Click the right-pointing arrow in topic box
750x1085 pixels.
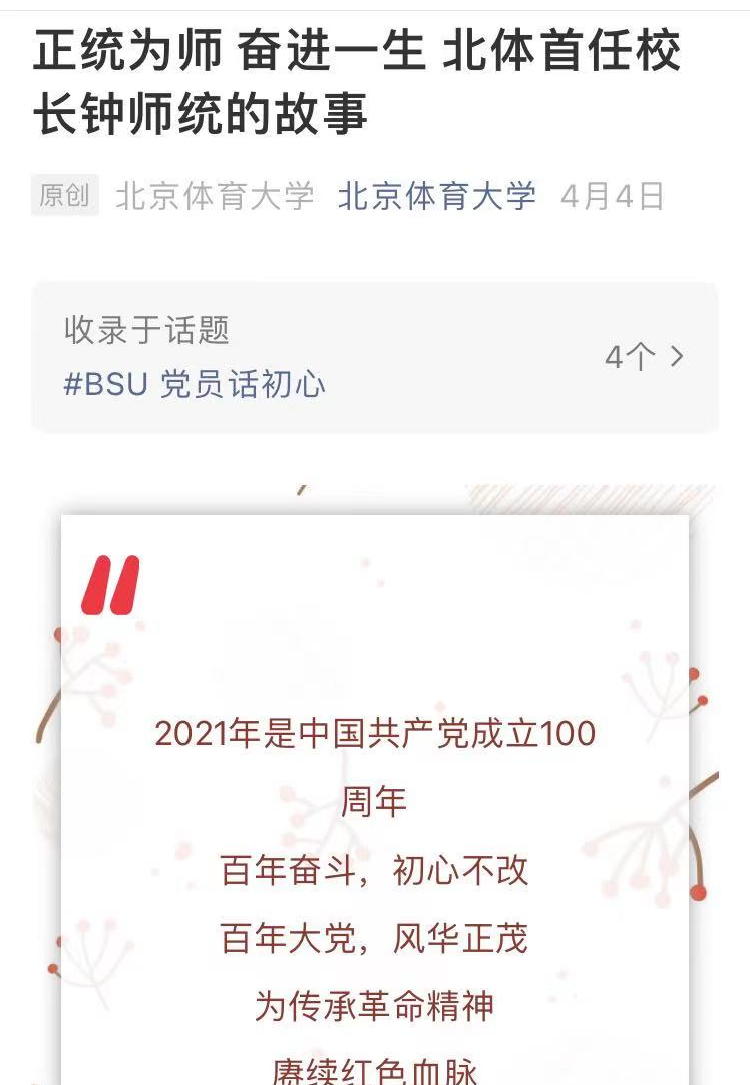pos(678,356)
